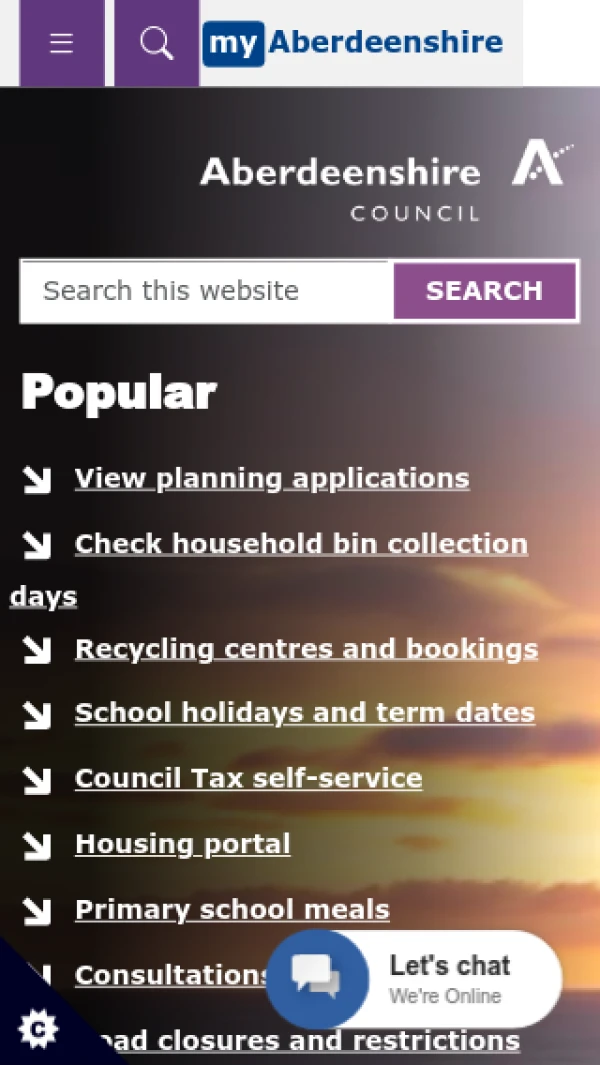Focus the Search this website field

click(207, 291)
